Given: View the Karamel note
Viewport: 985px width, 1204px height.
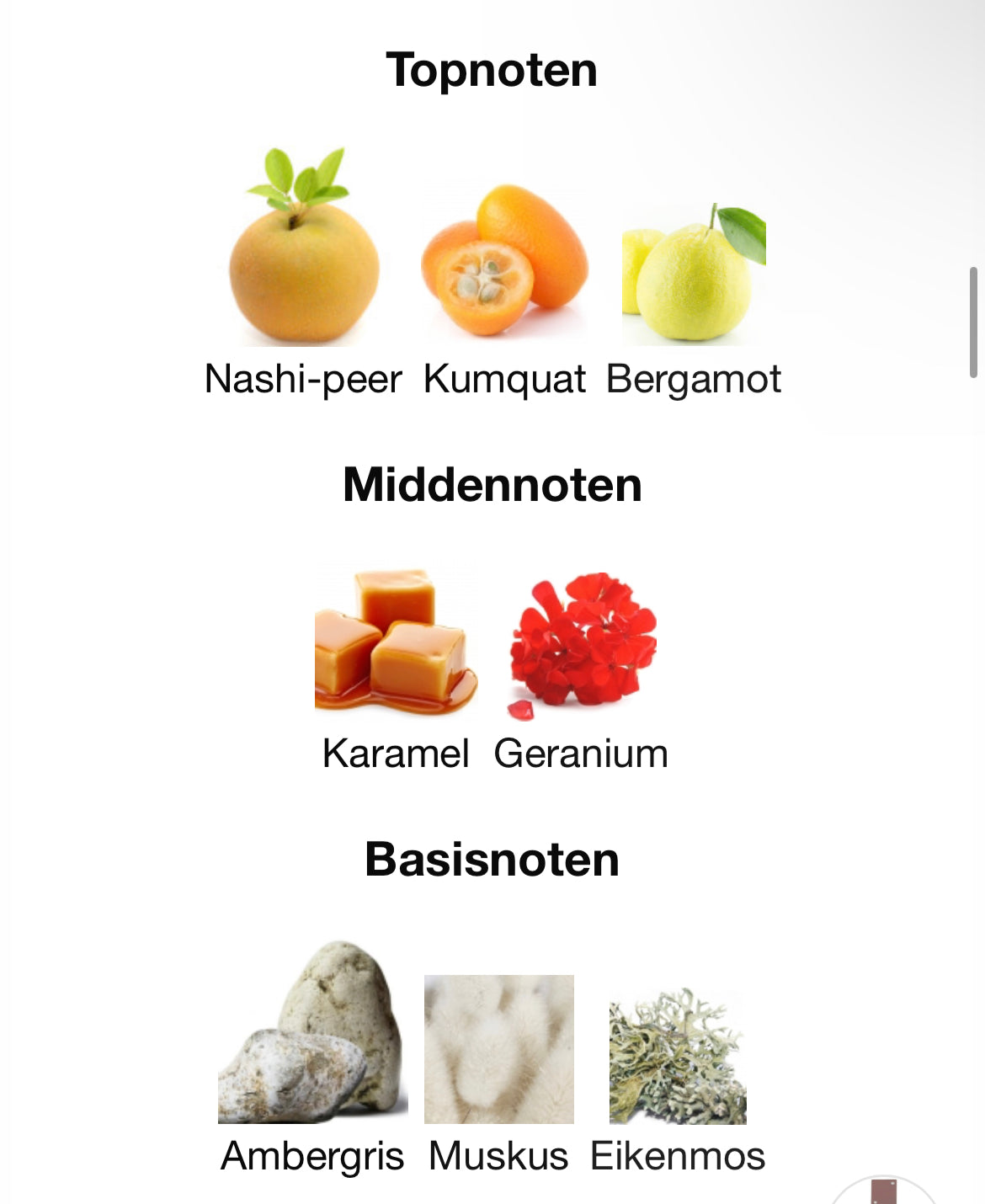Looking at the screenshot, I should click(396, 644).
